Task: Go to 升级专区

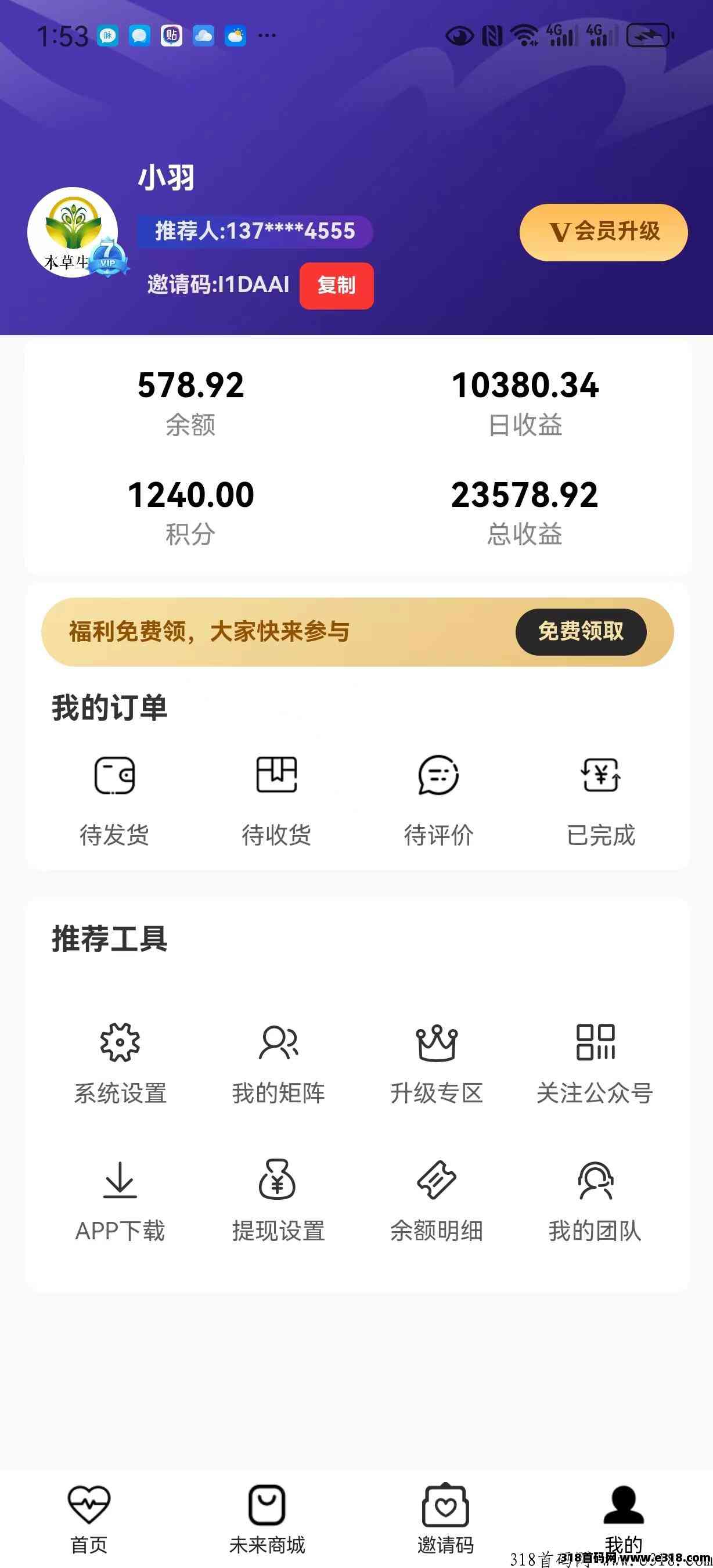Action: [436, 1063]
